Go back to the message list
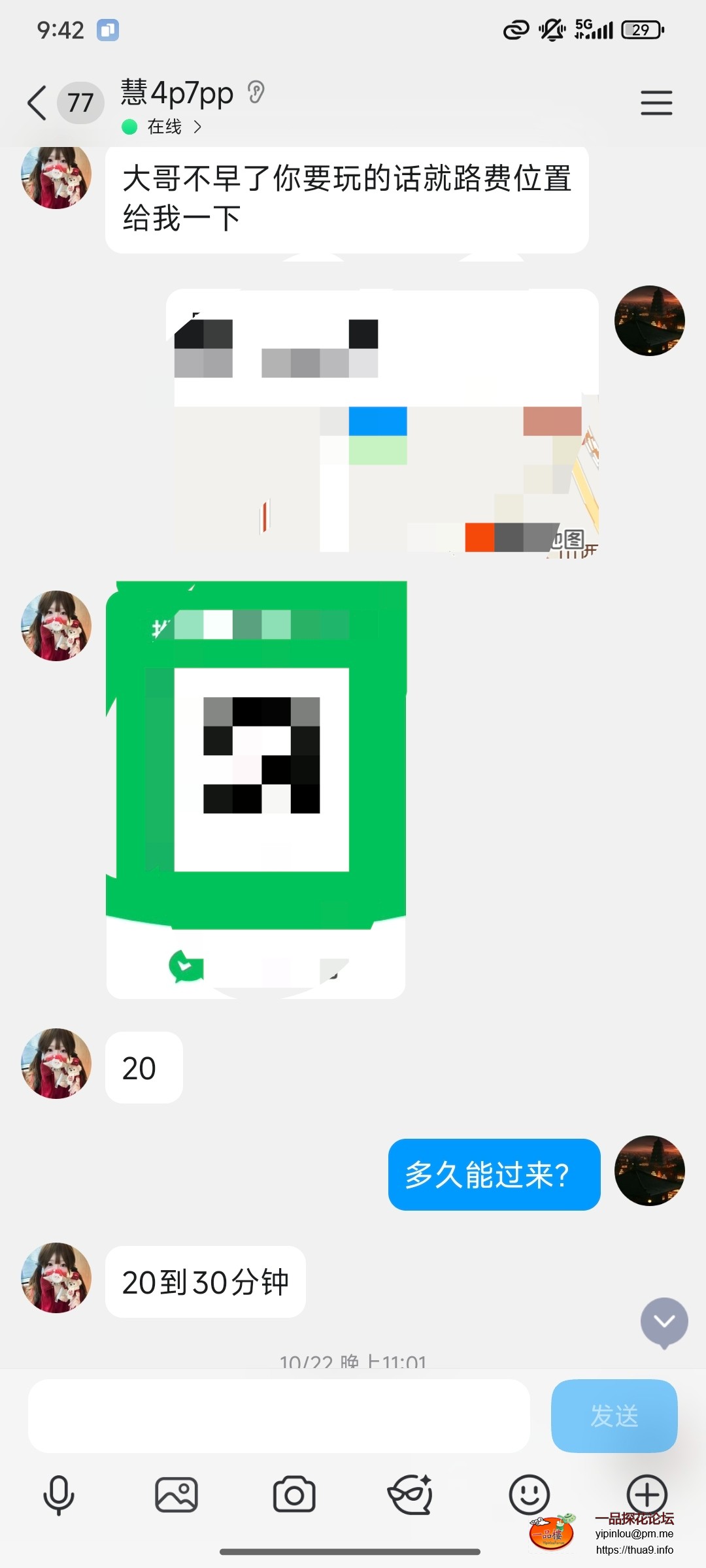 (37, 103)
